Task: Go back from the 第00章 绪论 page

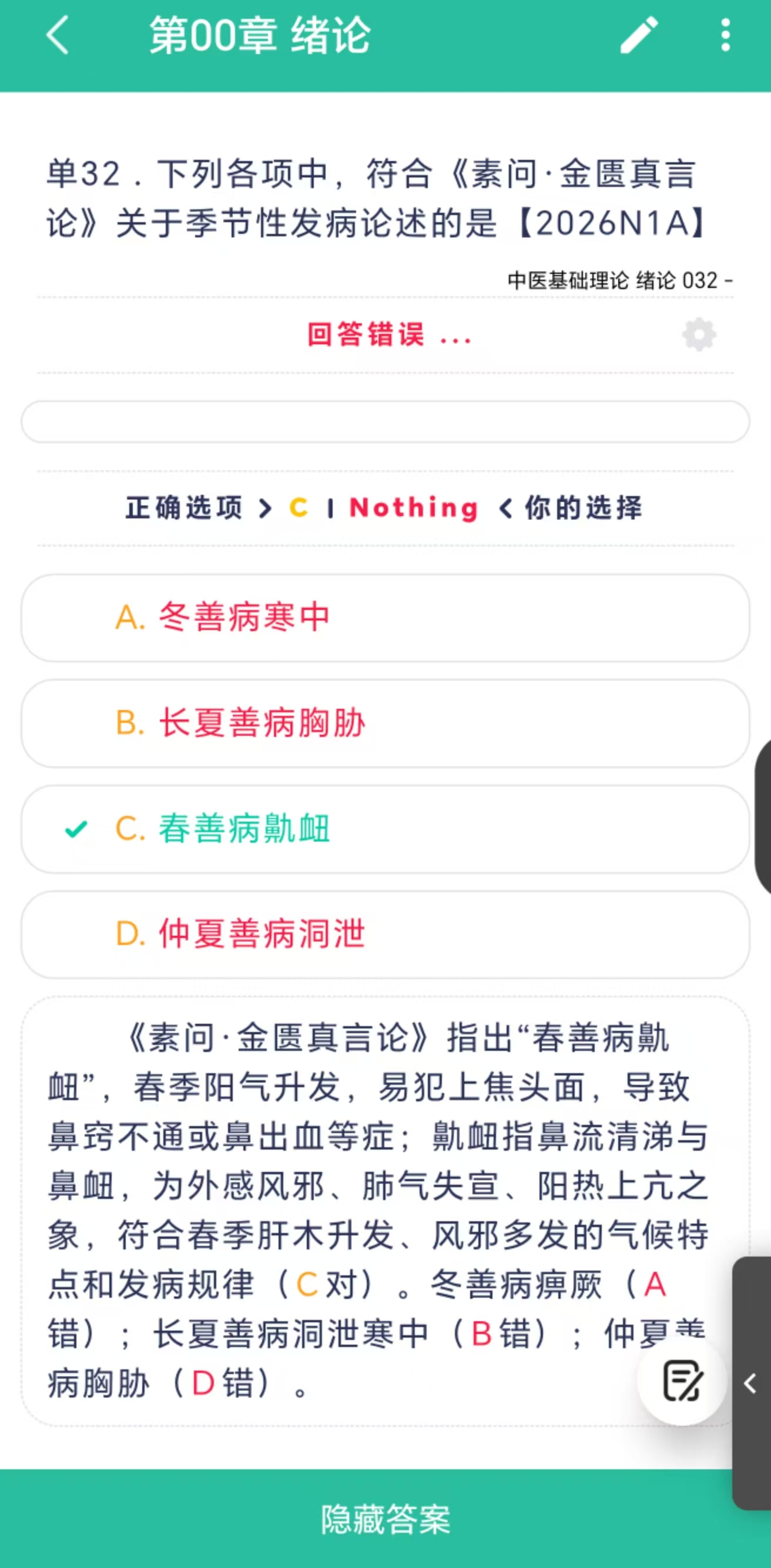Action: [x=58, y=35]
